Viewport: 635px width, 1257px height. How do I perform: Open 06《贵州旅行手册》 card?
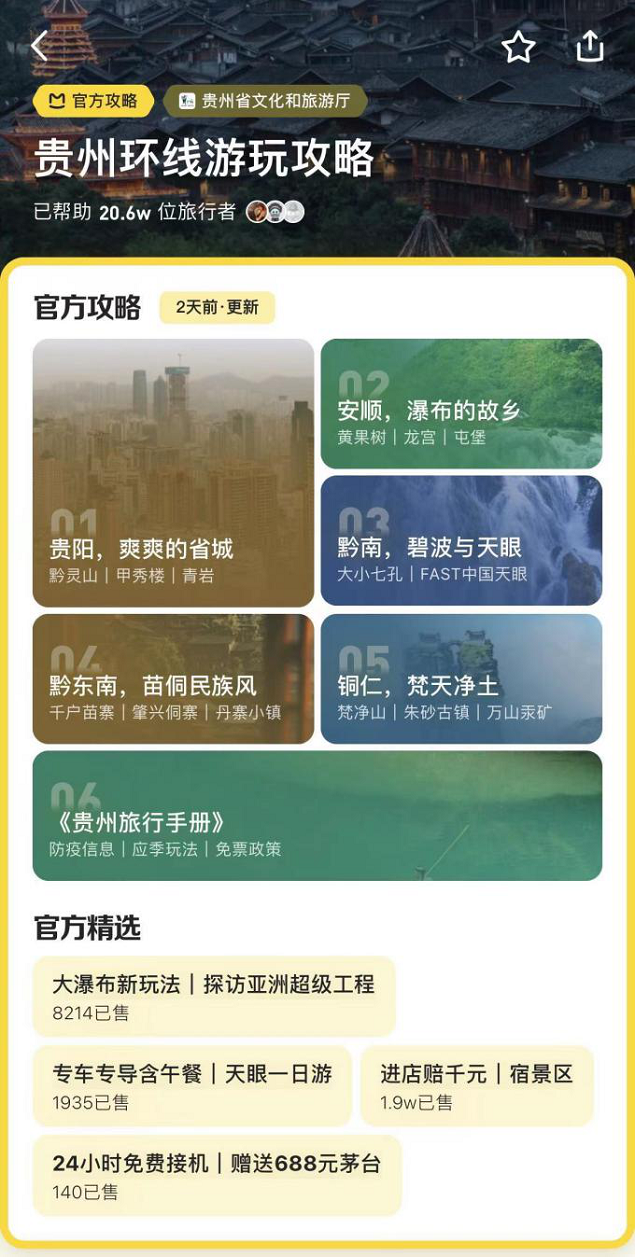[x=317, y=816]
